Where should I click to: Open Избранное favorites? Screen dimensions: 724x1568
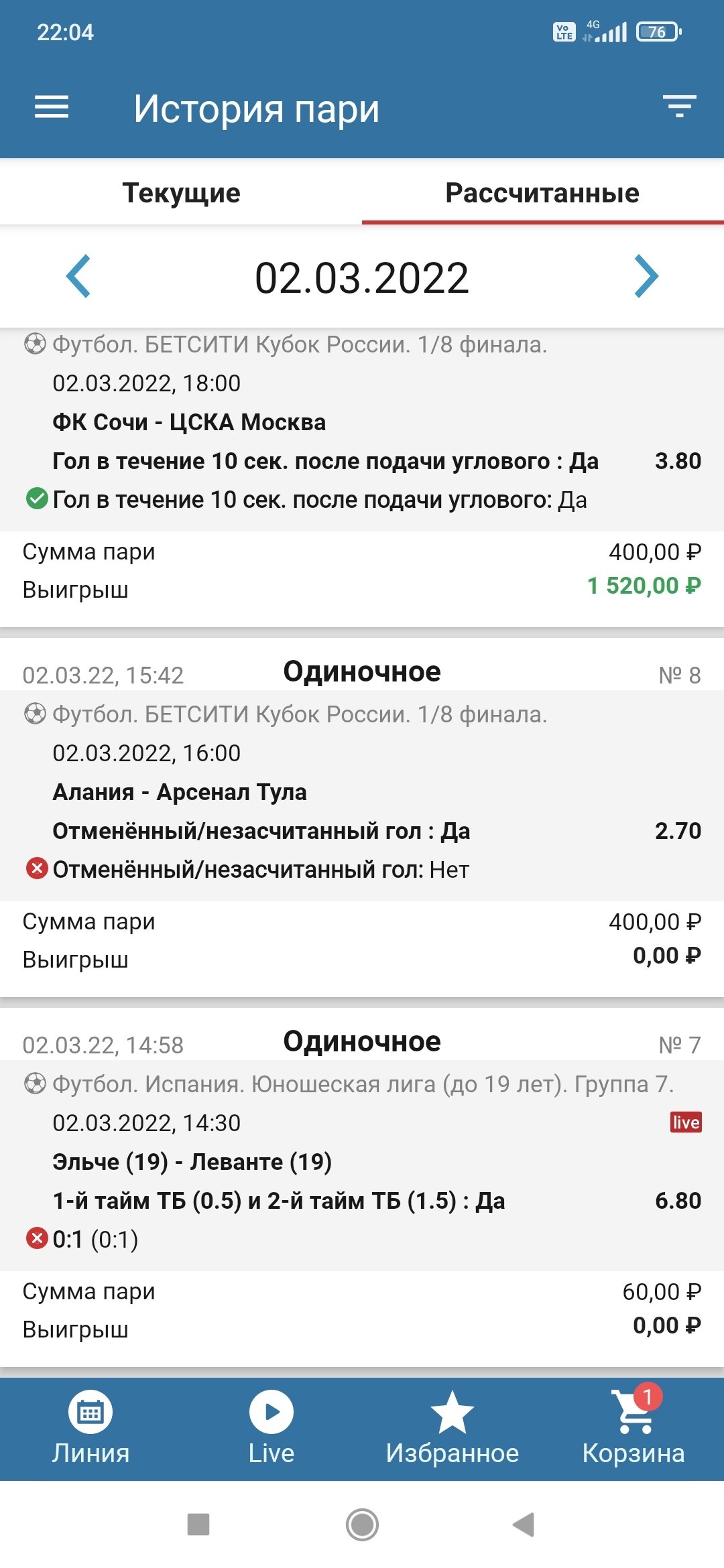click(x=452, y=1427)
